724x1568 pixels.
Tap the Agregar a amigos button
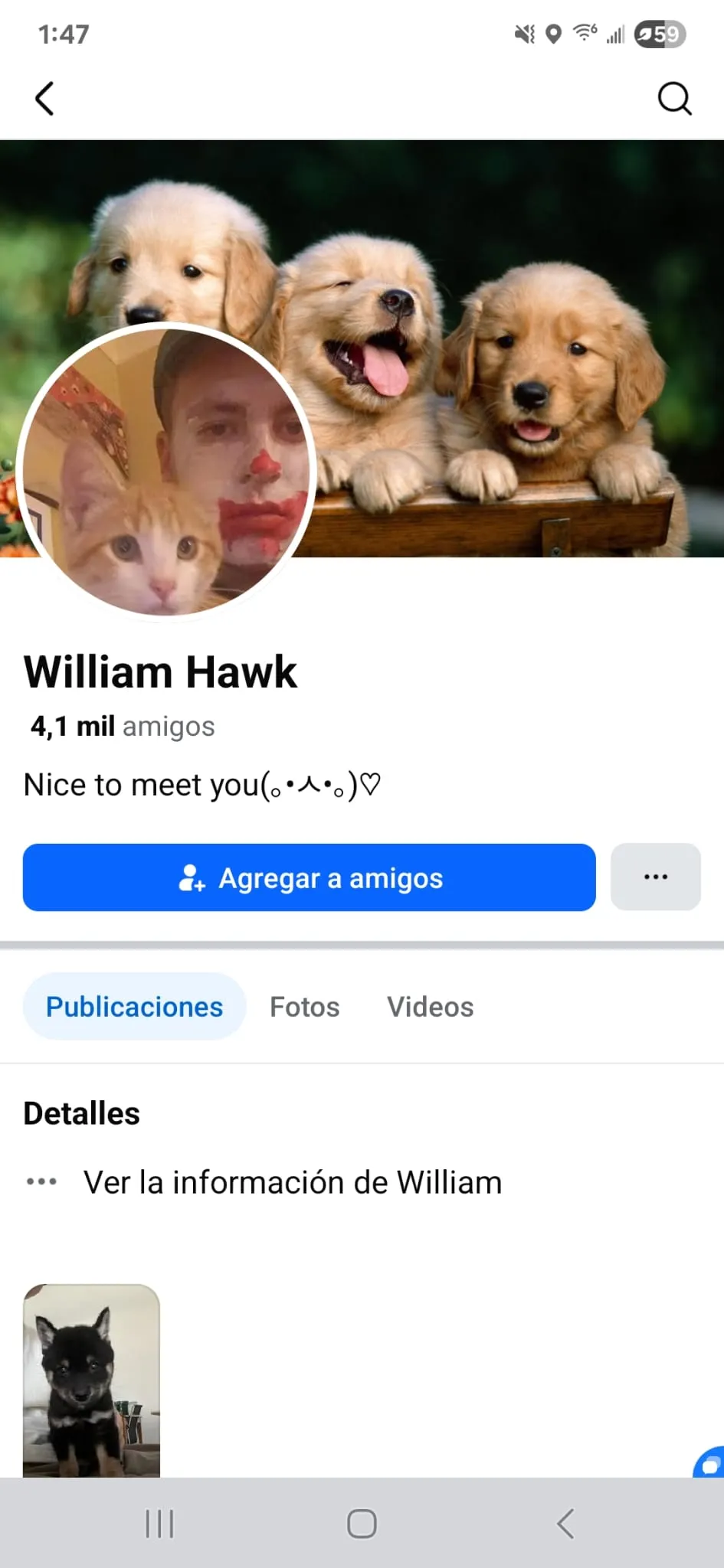309,877
